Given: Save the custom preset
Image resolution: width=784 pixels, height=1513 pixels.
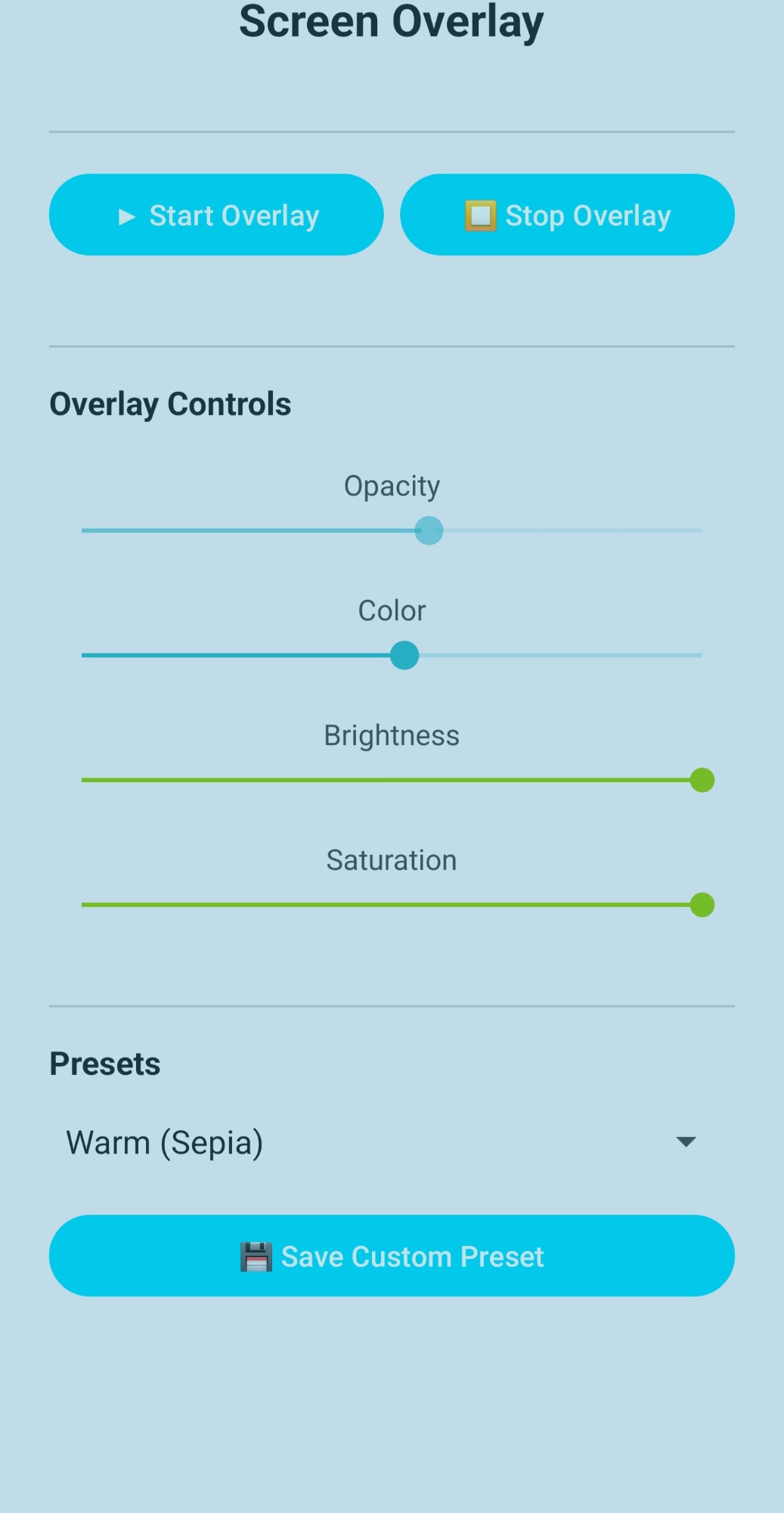Looking at the screenshot, I should pyautogui.click(x=392, y=1256).
